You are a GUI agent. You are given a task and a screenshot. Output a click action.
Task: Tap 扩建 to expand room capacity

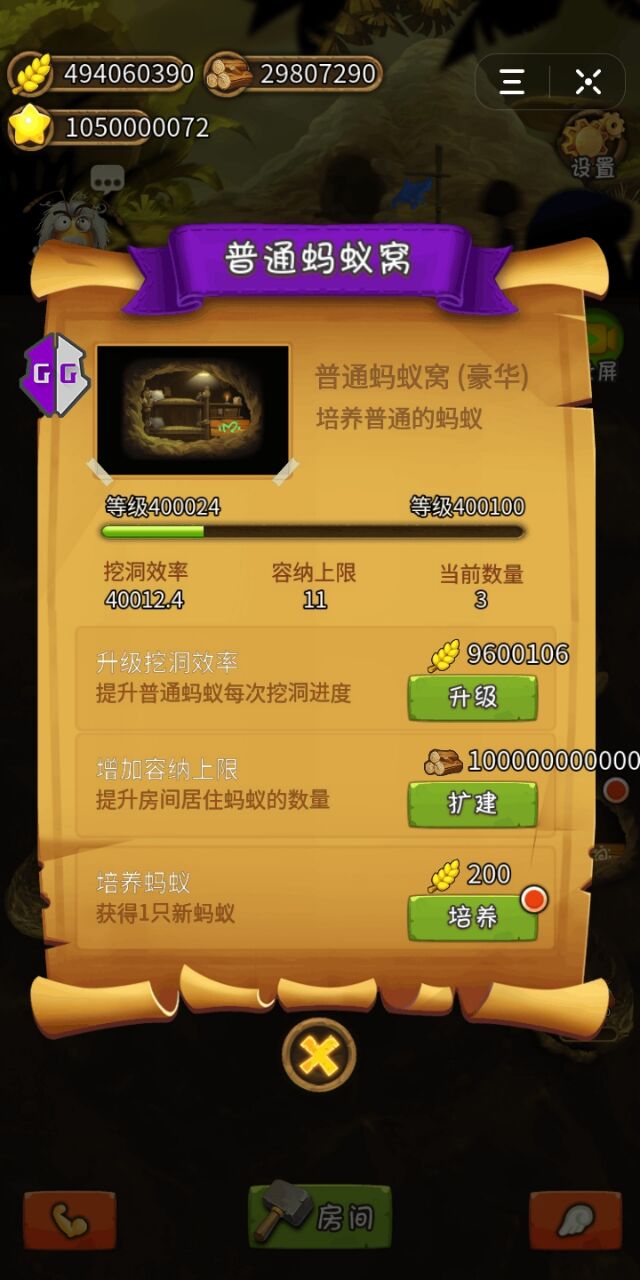(x=472, y=803)
